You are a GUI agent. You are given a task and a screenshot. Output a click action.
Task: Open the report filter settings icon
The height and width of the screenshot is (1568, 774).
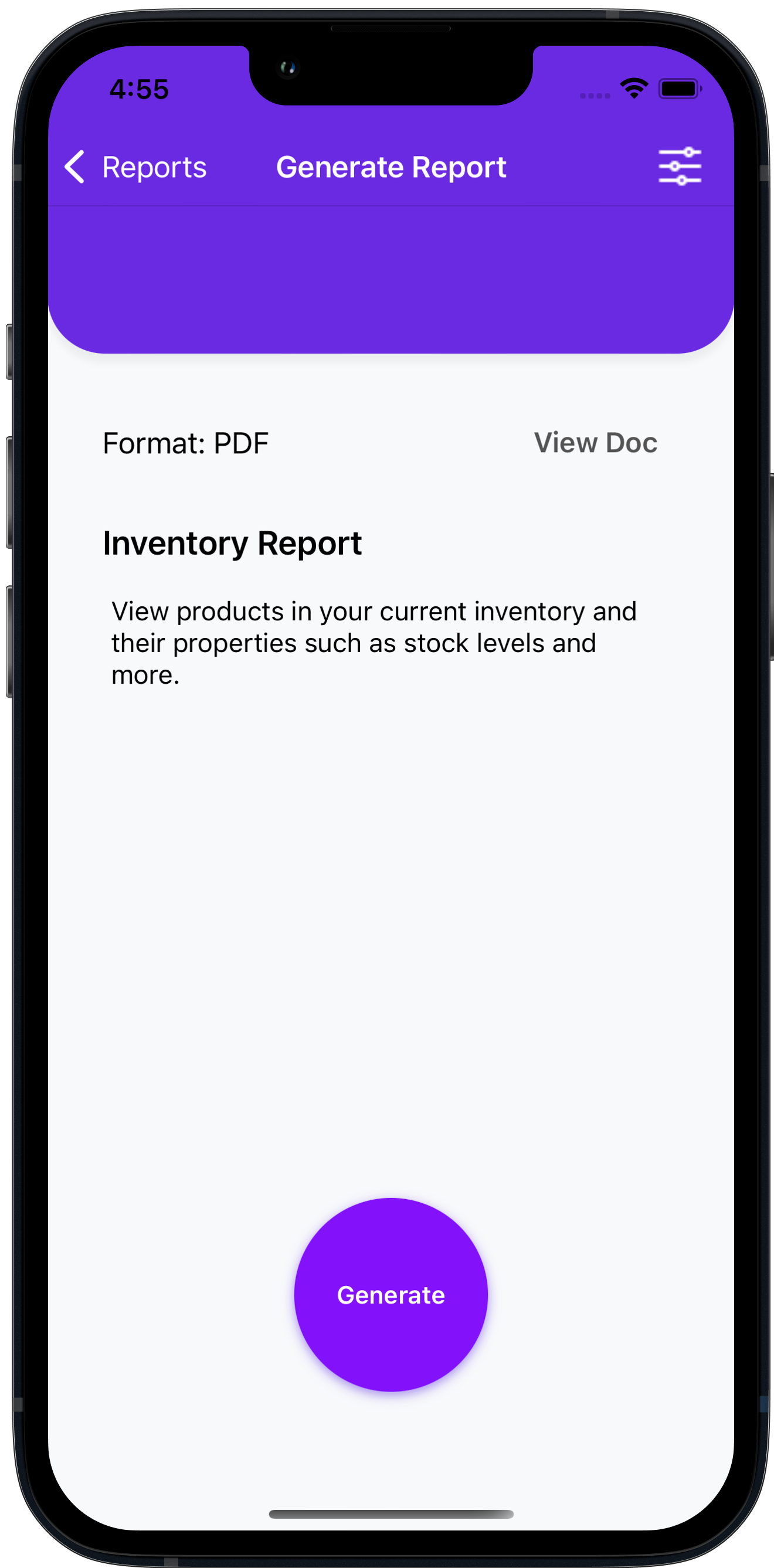(x=680, y=166)
